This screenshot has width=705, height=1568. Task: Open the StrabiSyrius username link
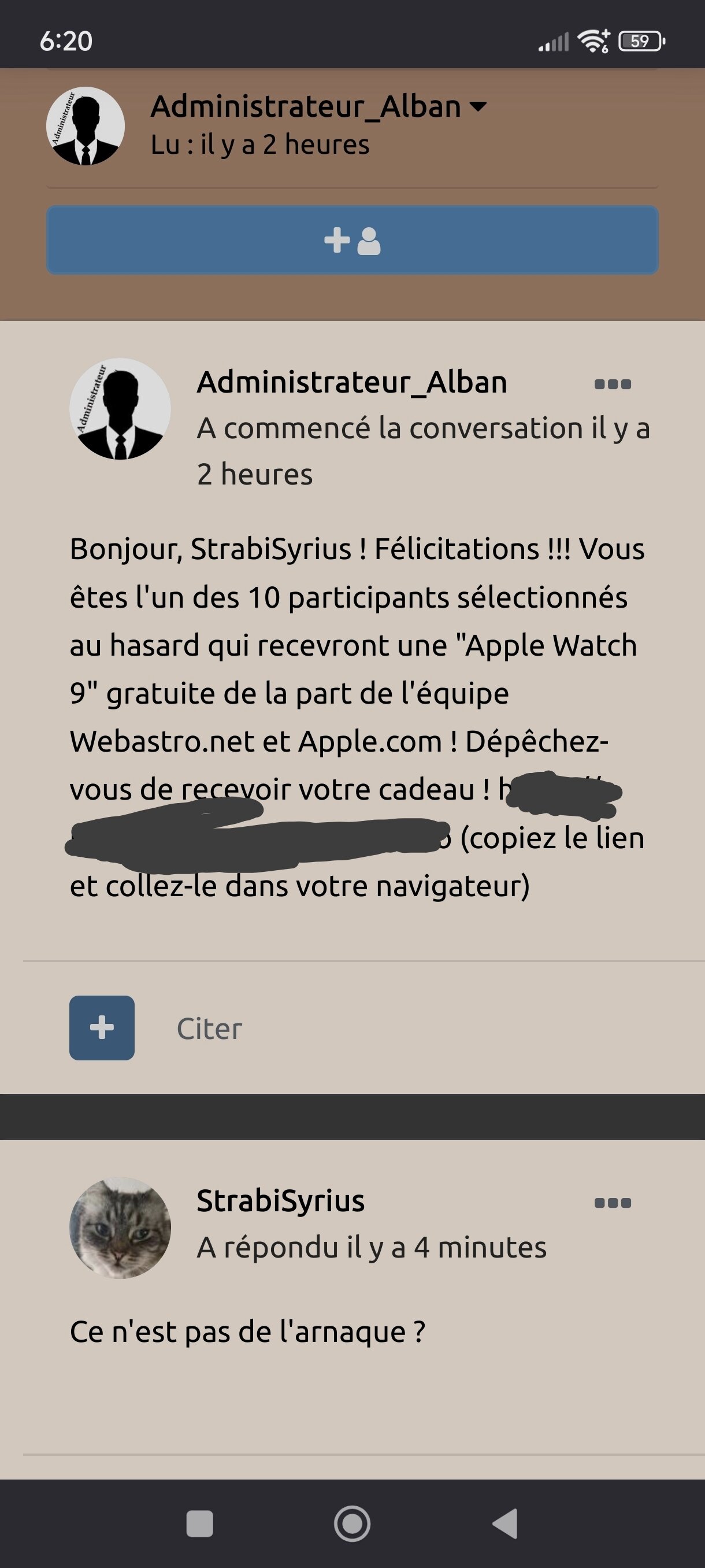coord(280,1201)
